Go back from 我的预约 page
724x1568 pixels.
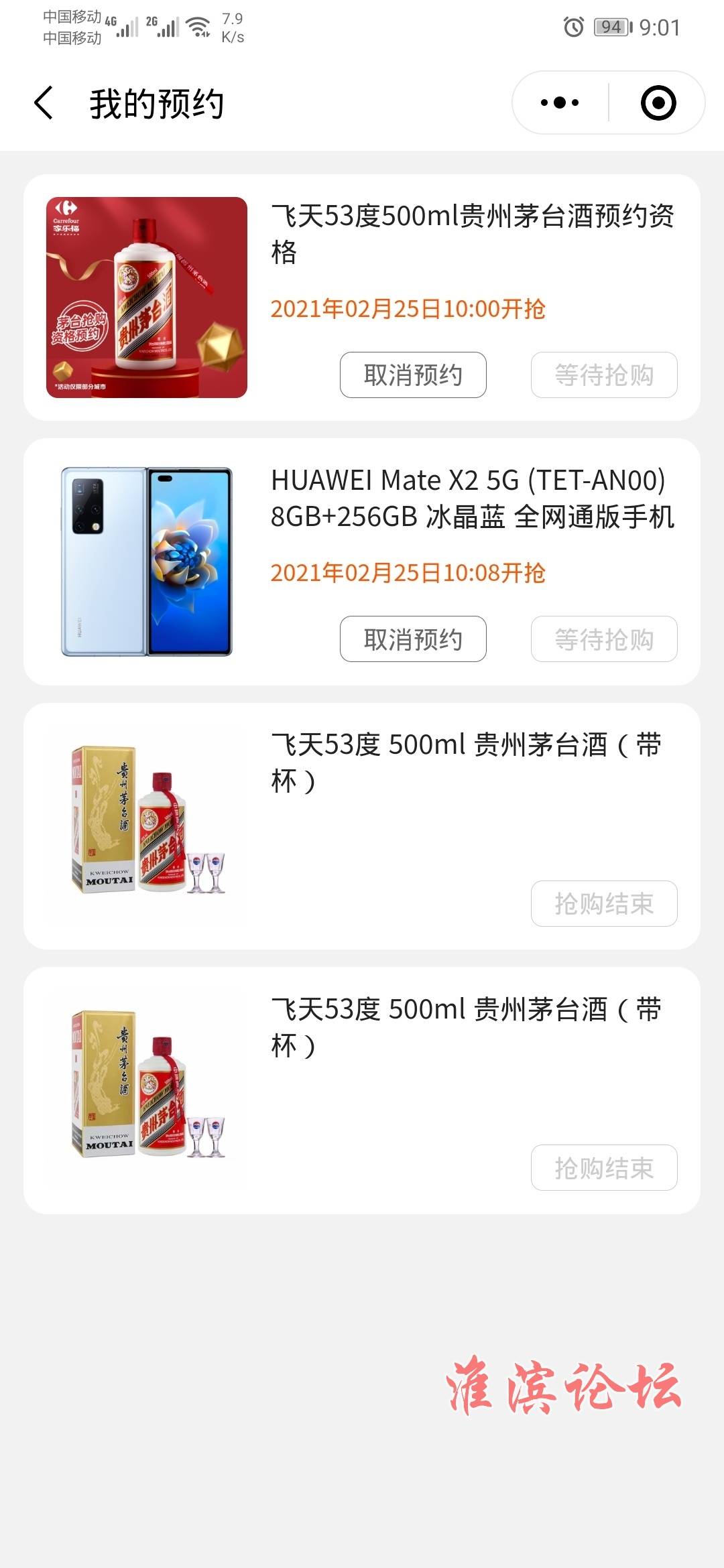point(44,103)
